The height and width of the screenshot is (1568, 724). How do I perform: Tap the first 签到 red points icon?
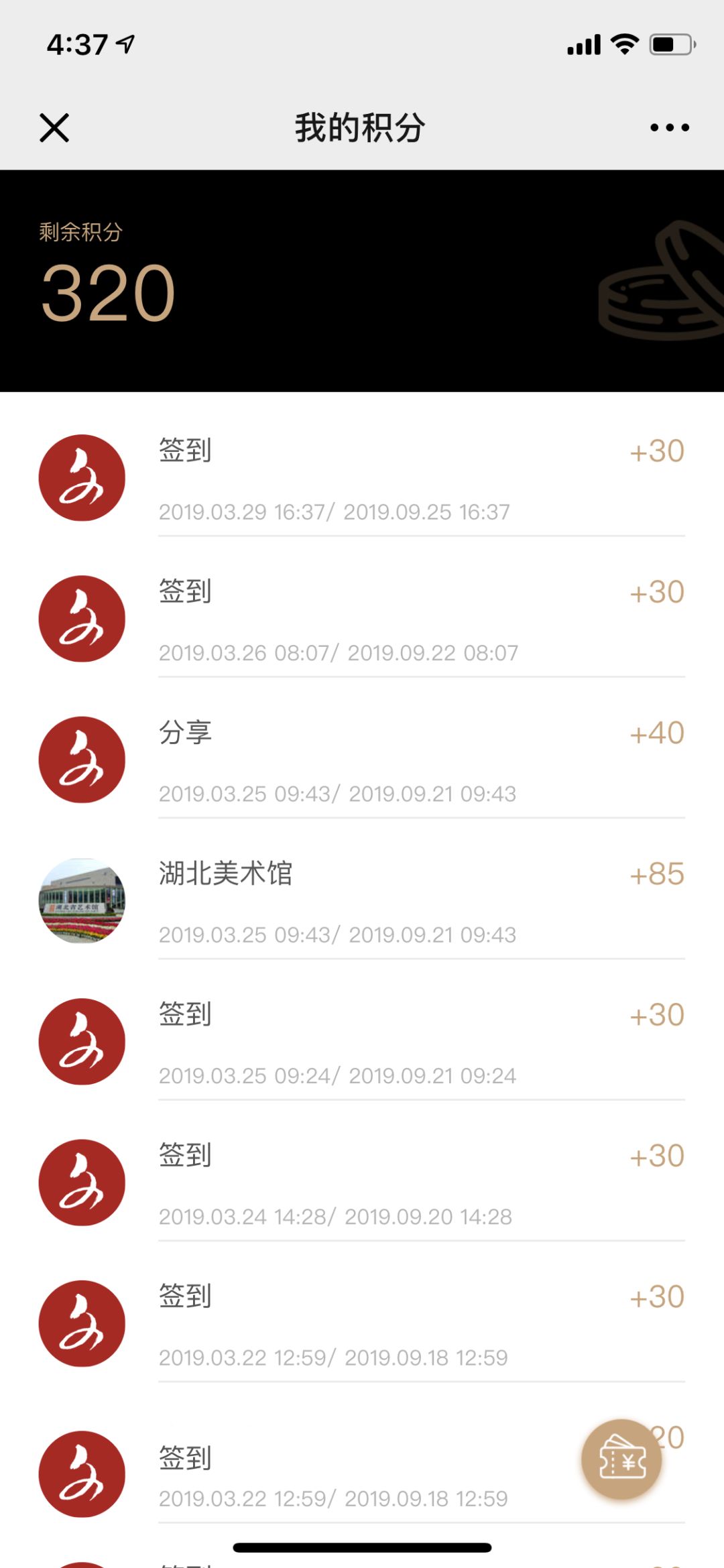point(82,477)
